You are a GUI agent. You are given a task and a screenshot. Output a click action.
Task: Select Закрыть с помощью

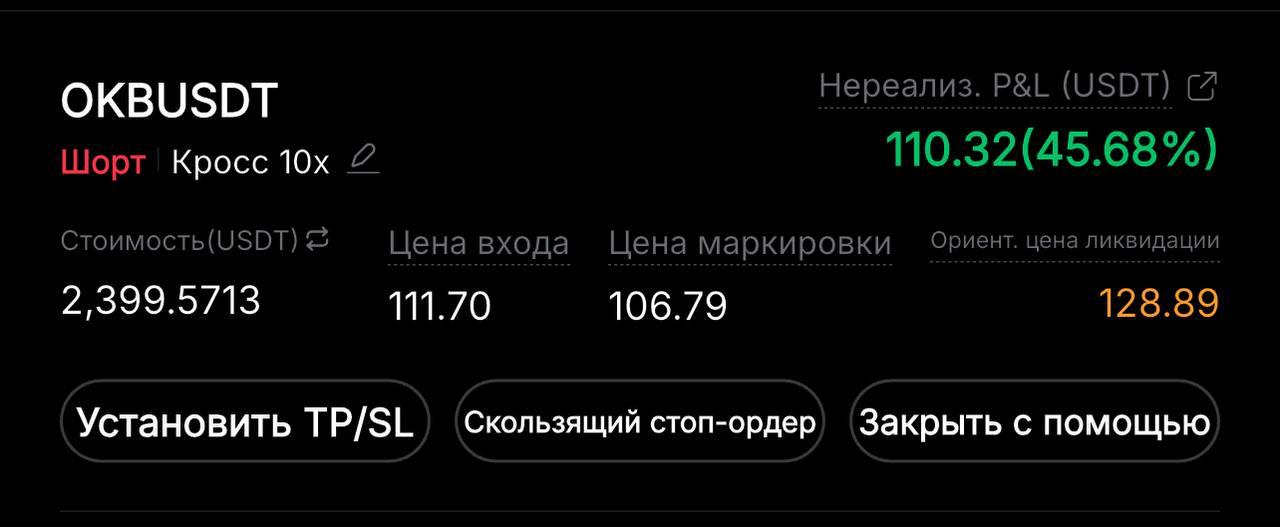point(1035,421)
